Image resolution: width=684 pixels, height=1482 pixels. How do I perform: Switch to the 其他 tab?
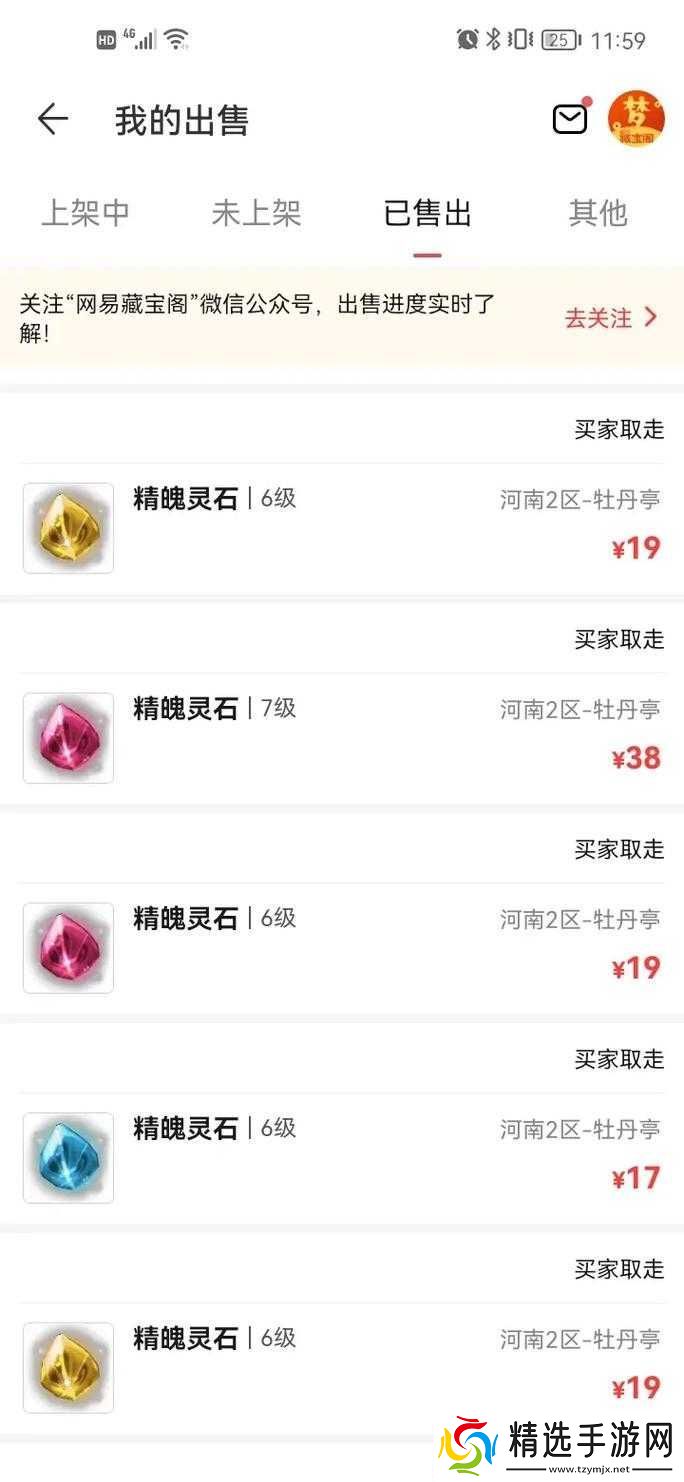(598, 213)
